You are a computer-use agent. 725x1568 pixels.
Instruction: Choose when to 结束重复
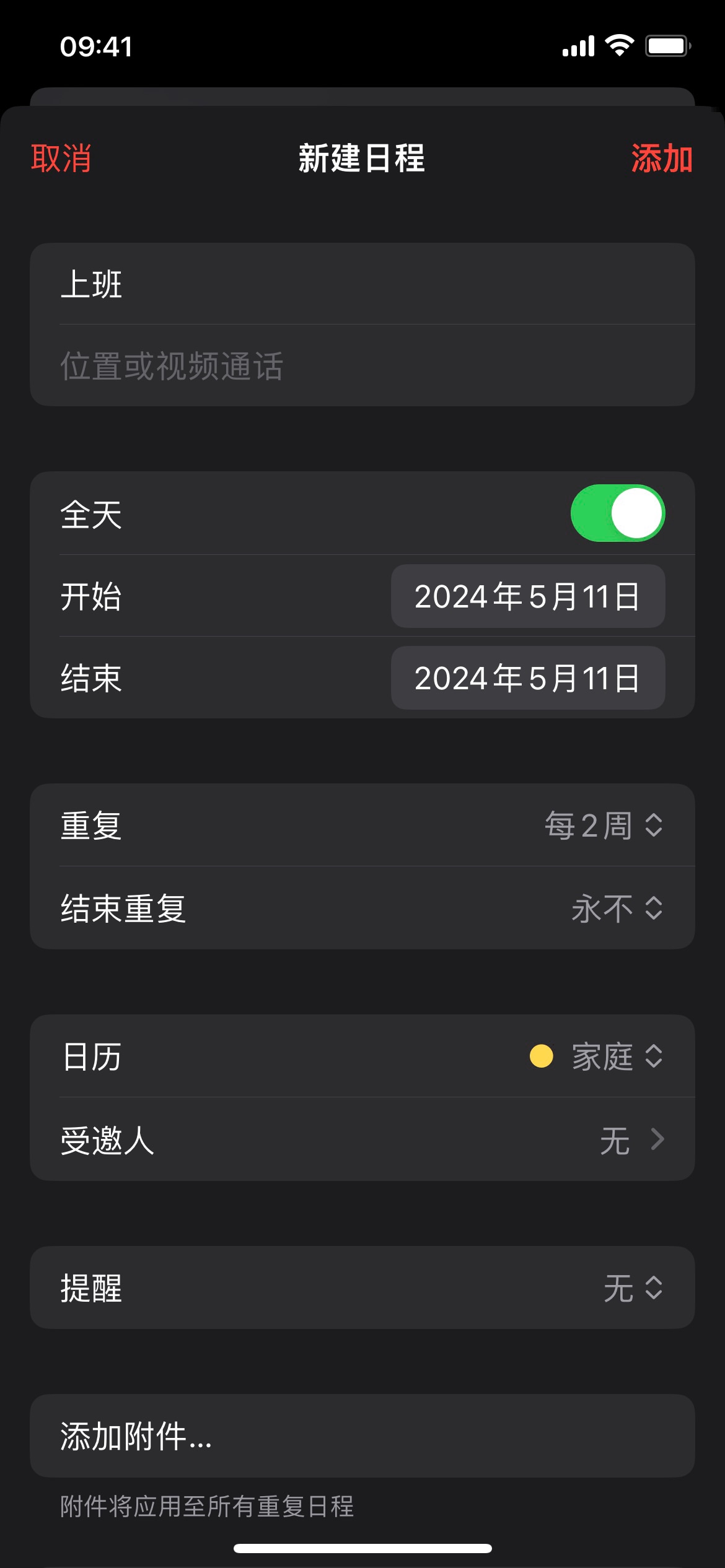[616, 908]
